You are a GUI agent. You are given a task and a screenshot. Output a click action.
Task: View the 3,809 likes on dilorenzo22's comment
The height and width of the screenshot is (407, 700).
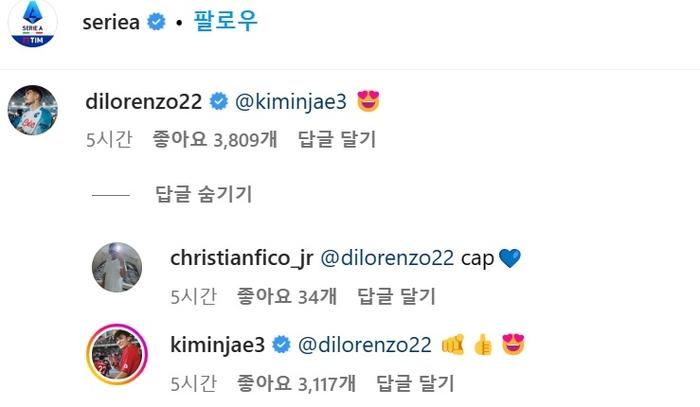[x=214, y=140]
